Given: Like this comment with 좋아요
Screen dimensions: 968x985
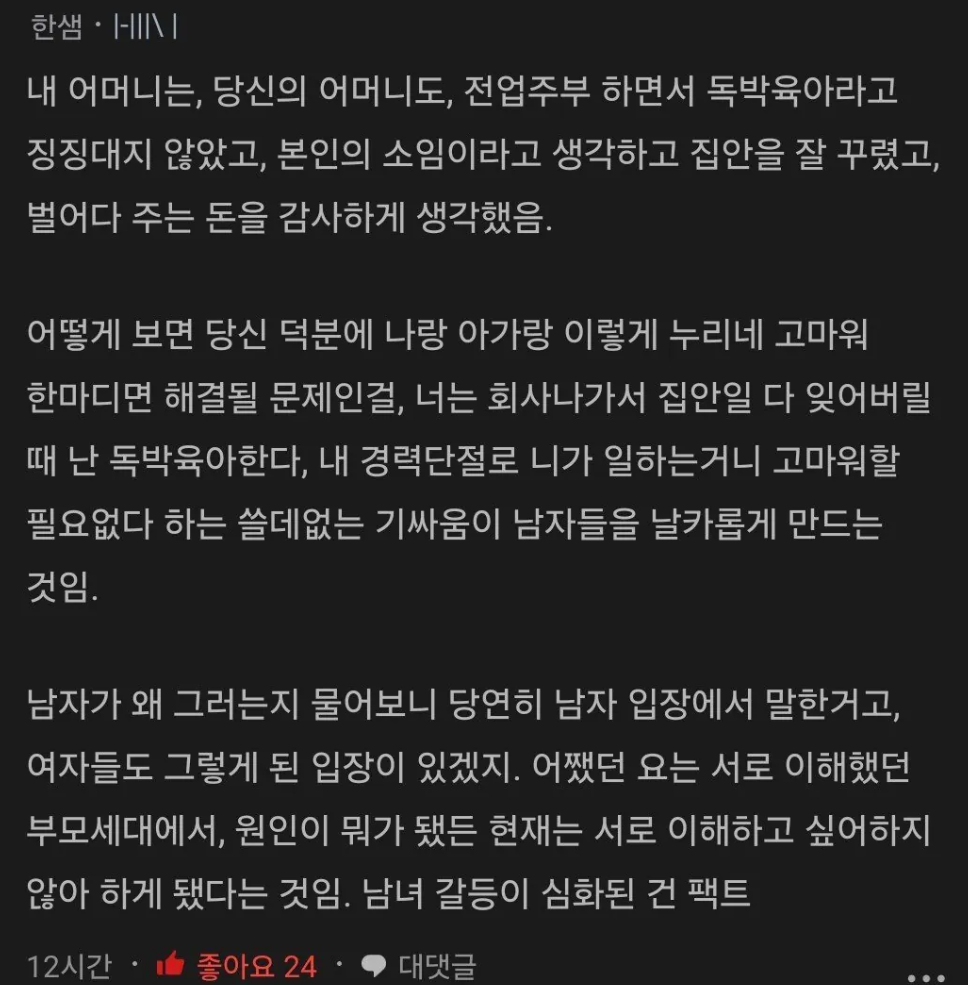Looking at the screenshot, I should click(236, 965).
